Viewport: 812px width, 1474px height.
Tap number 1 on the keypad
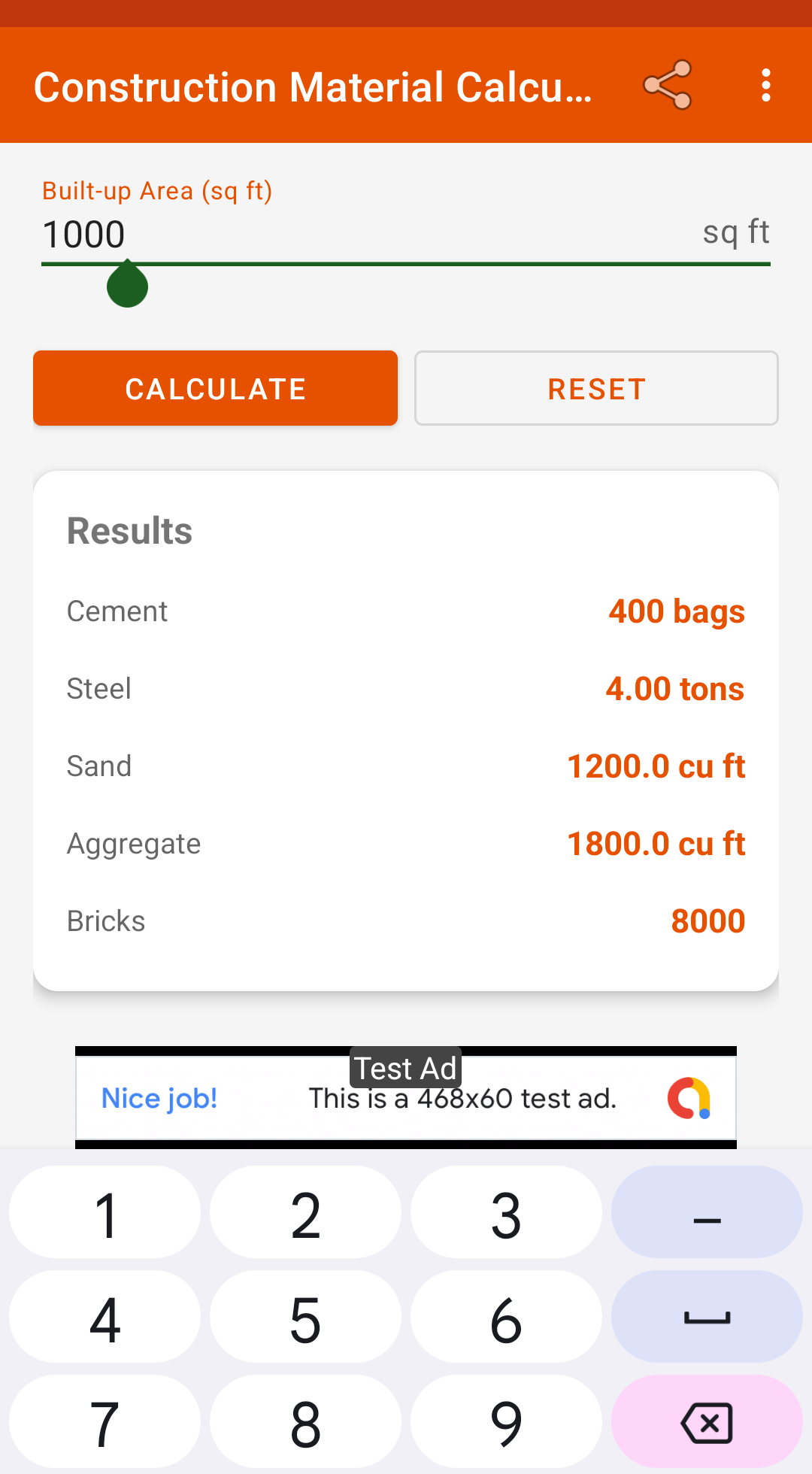[105, 1212]
